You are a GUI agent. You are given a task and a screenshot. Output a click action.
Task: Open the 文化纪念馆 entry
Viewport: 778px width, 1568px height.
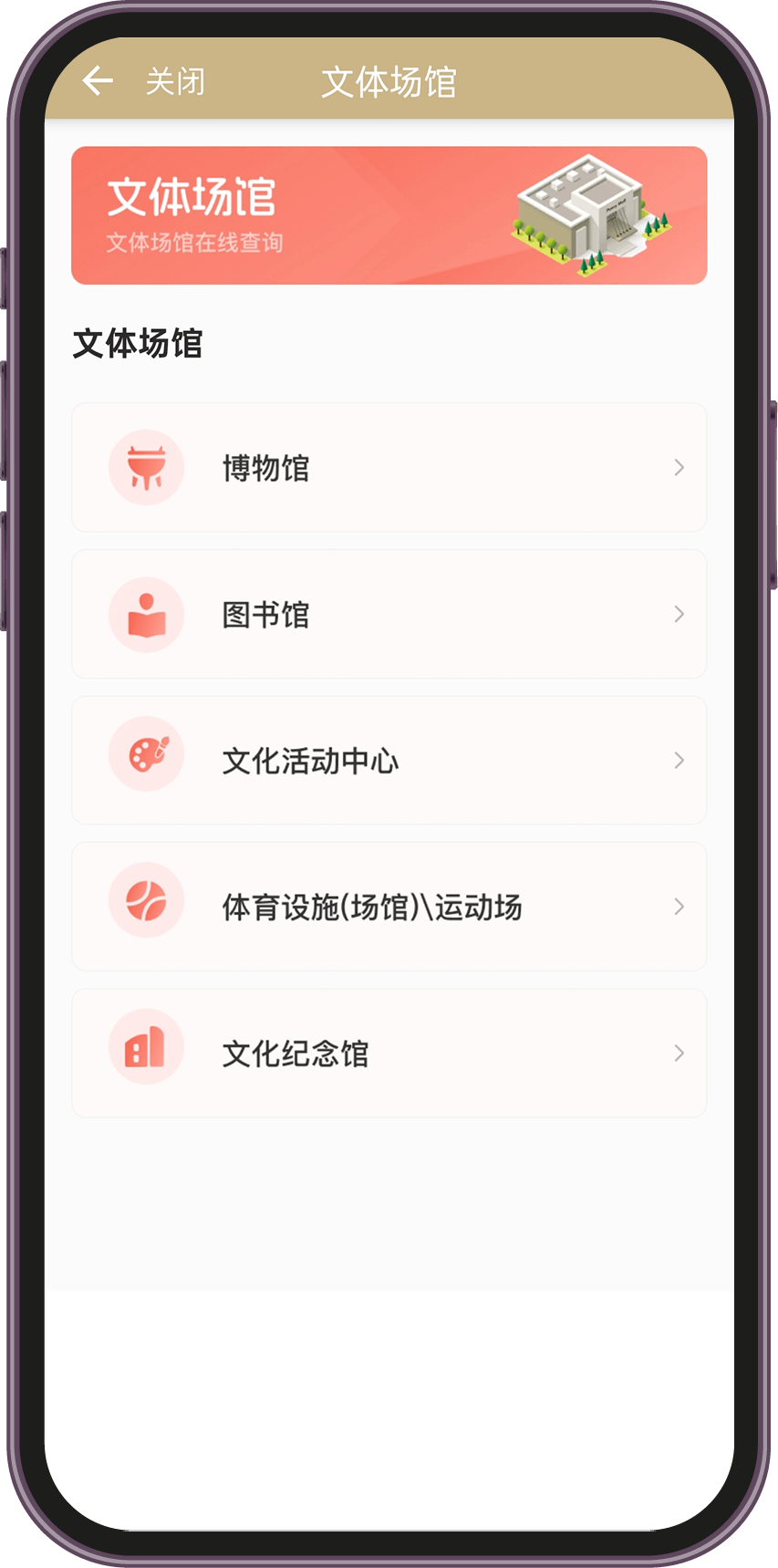(x=389, y=1053)
